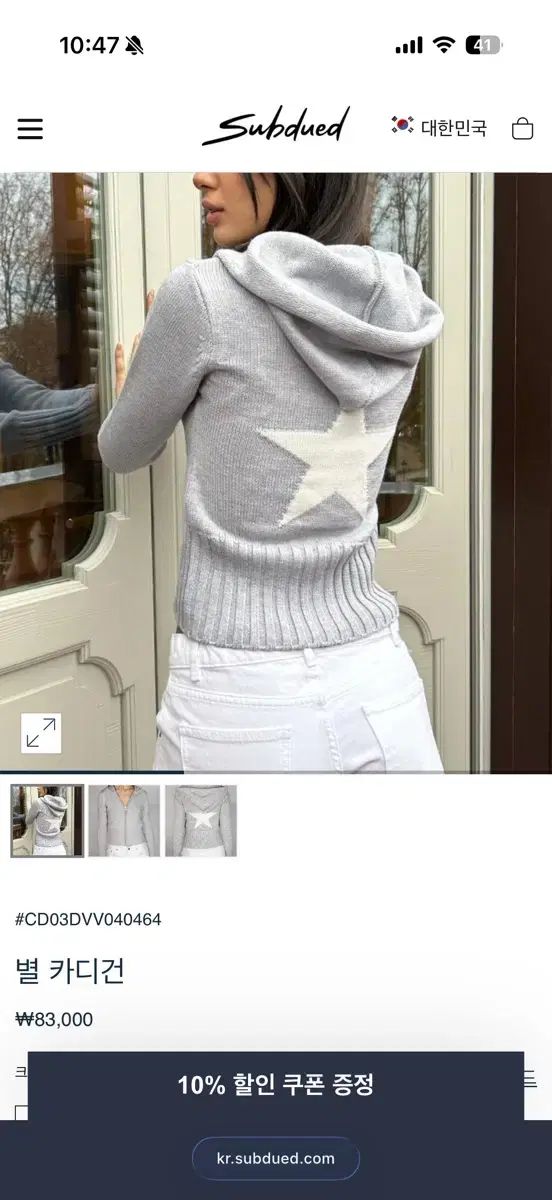Image resolution: width=552 pixels, height=1200 pixels.
Task: Open the shopping bag
Action: coord(522,128)
